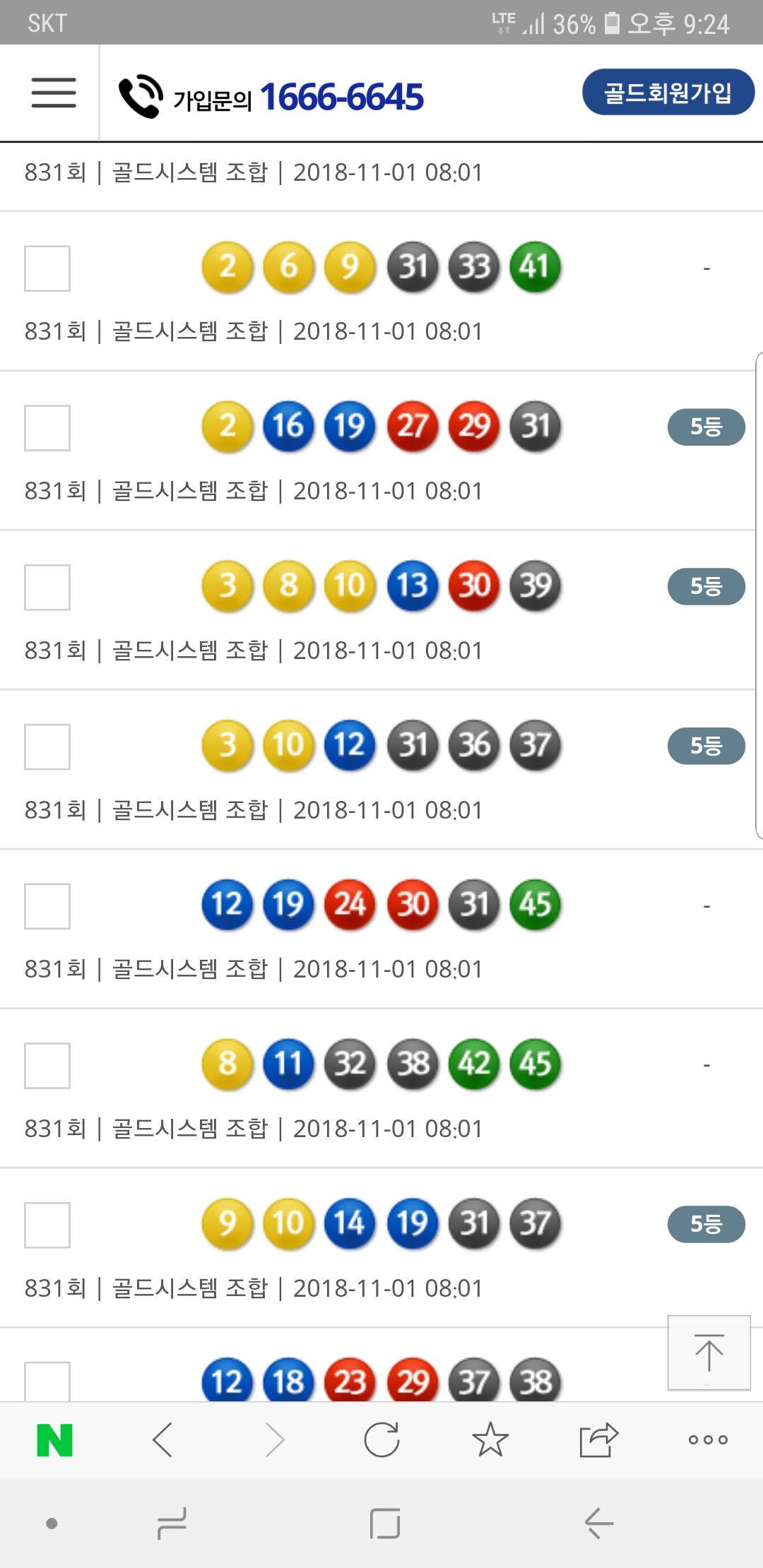Check the box for 2 6 9 31 33 41
The height and width of the screenshot is (1568, 763).
47,268
